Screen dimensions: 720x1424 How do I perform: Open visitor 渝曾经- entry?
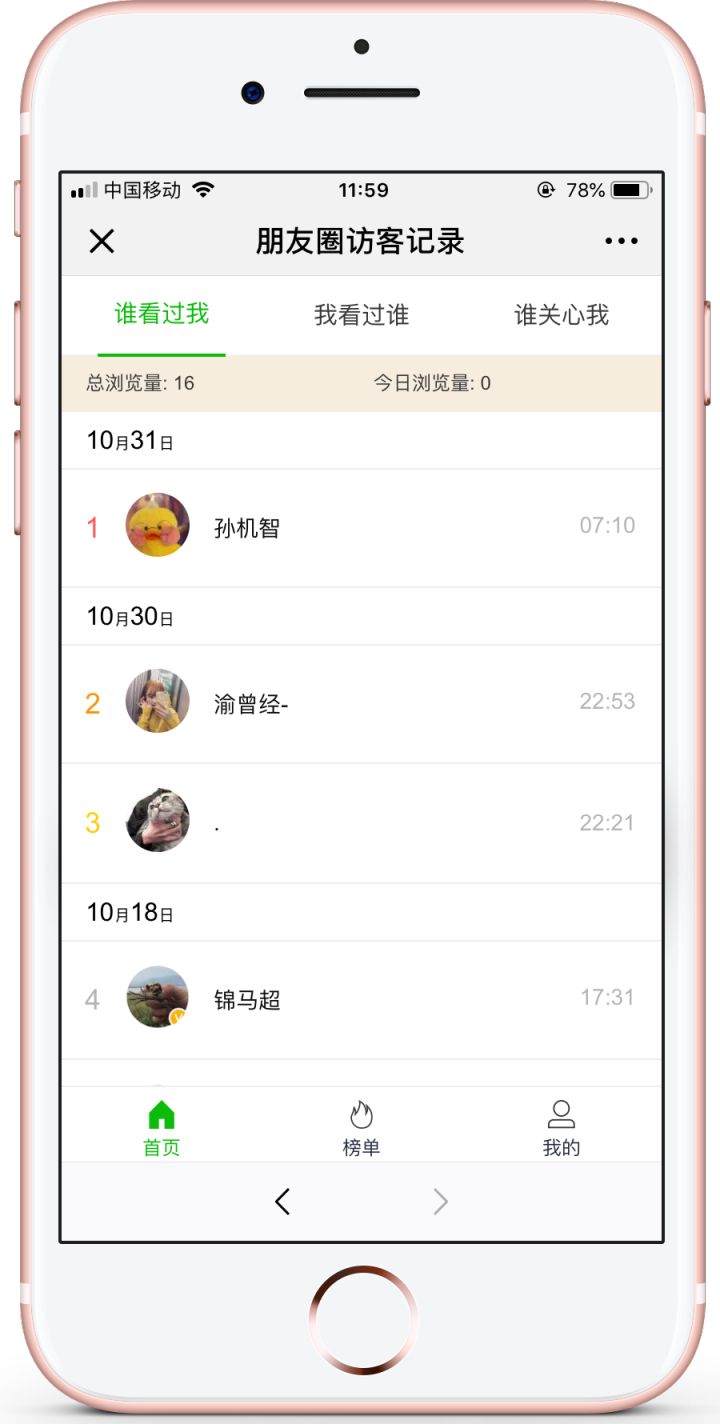click(x=361, y=703)
